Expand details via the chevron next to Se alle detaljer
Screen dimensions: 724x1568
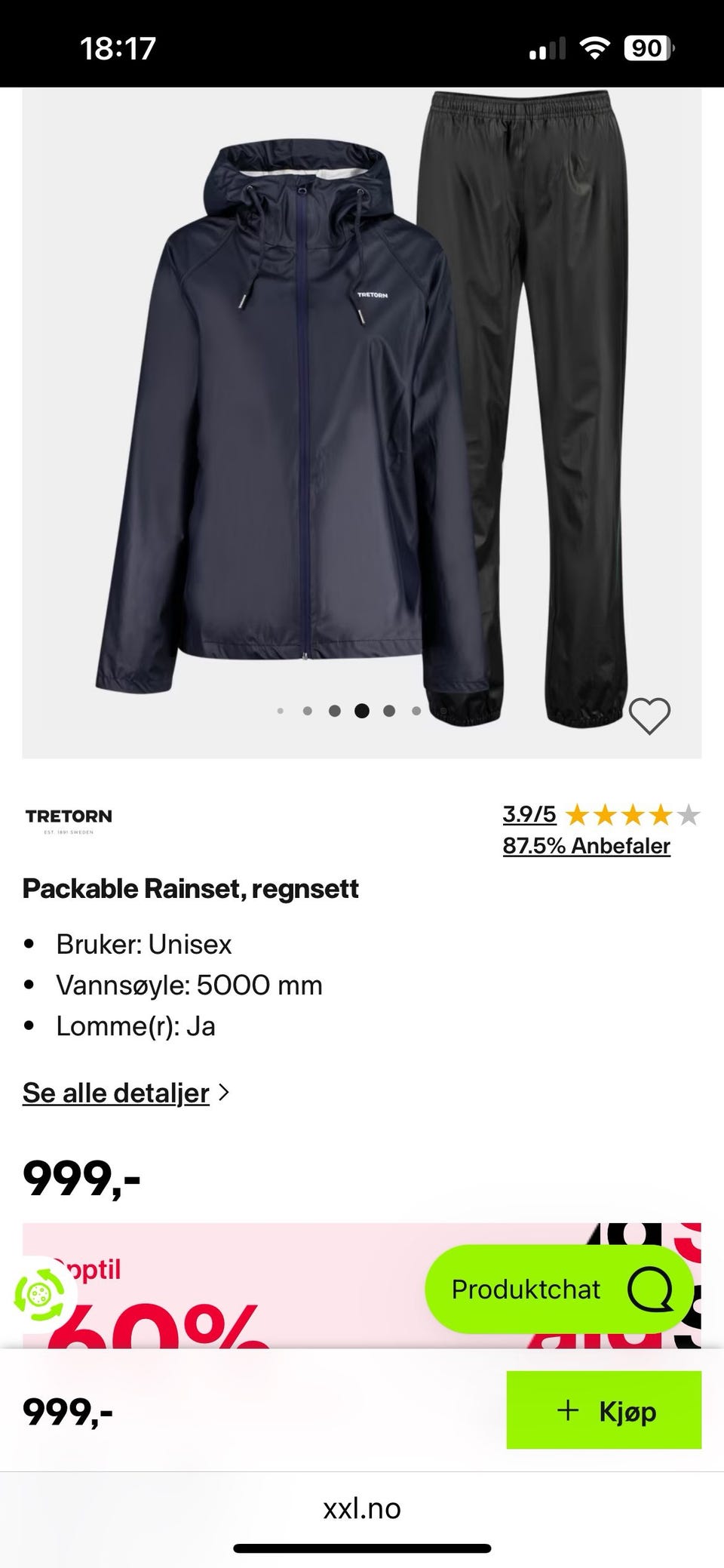tap(224, 1092)
